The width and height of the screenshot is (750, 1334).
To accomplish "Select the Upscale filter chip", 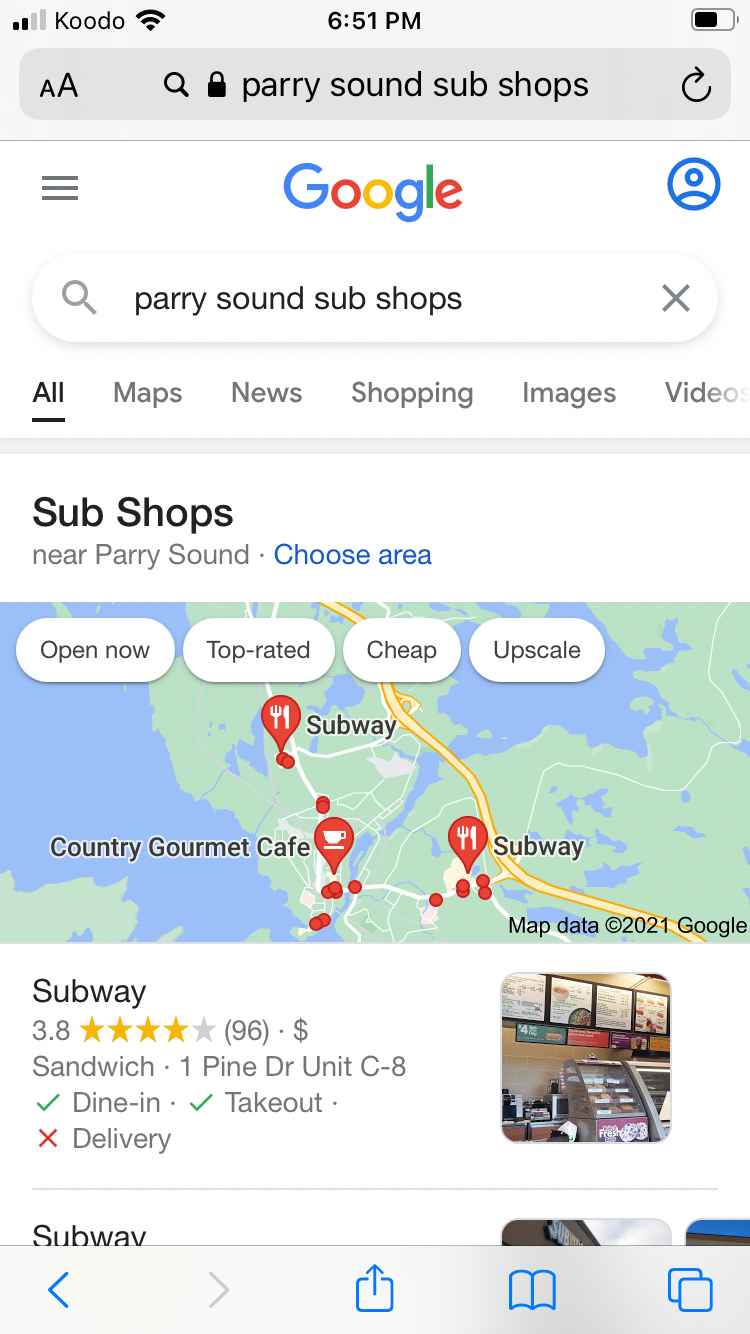I will pos(537,650).
